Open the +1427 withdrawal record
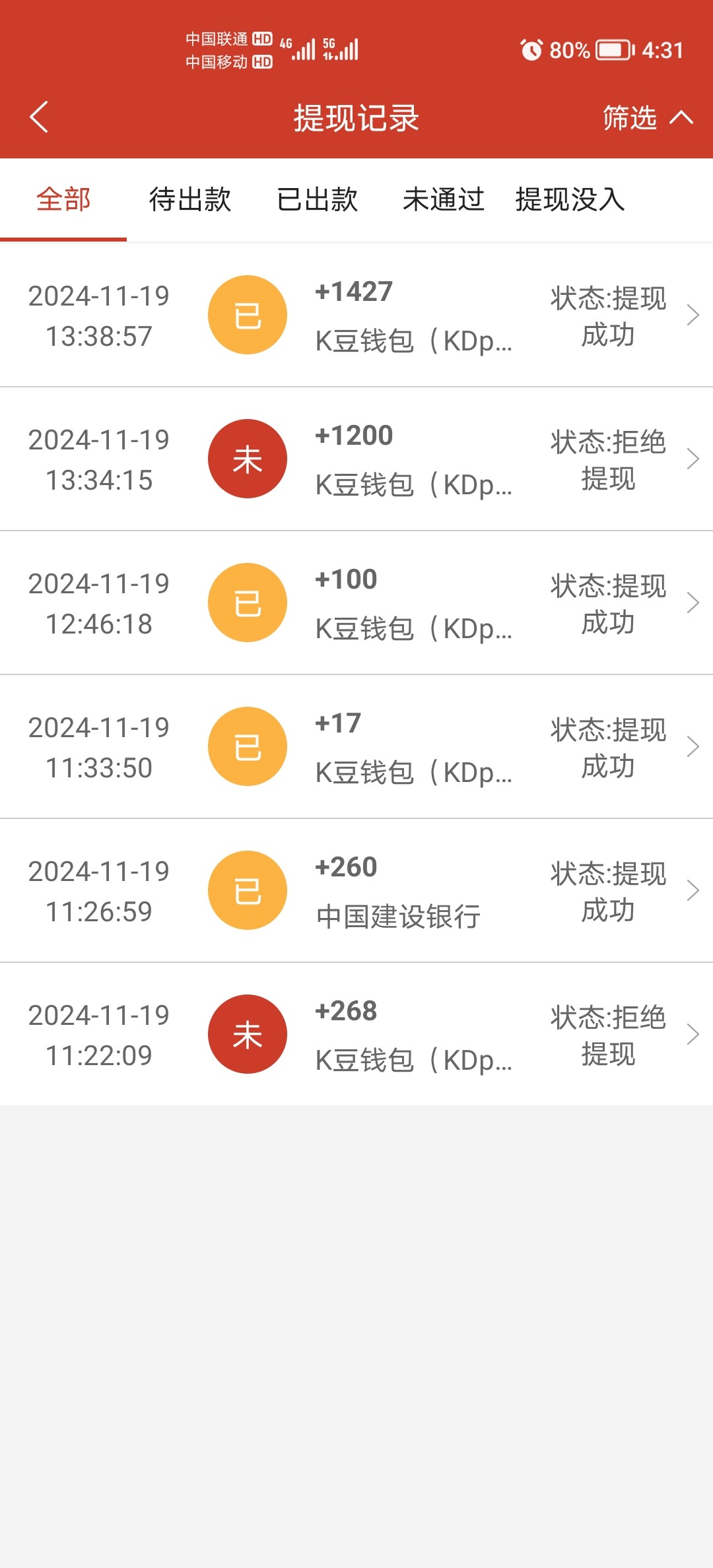 [x=356, y=315]
